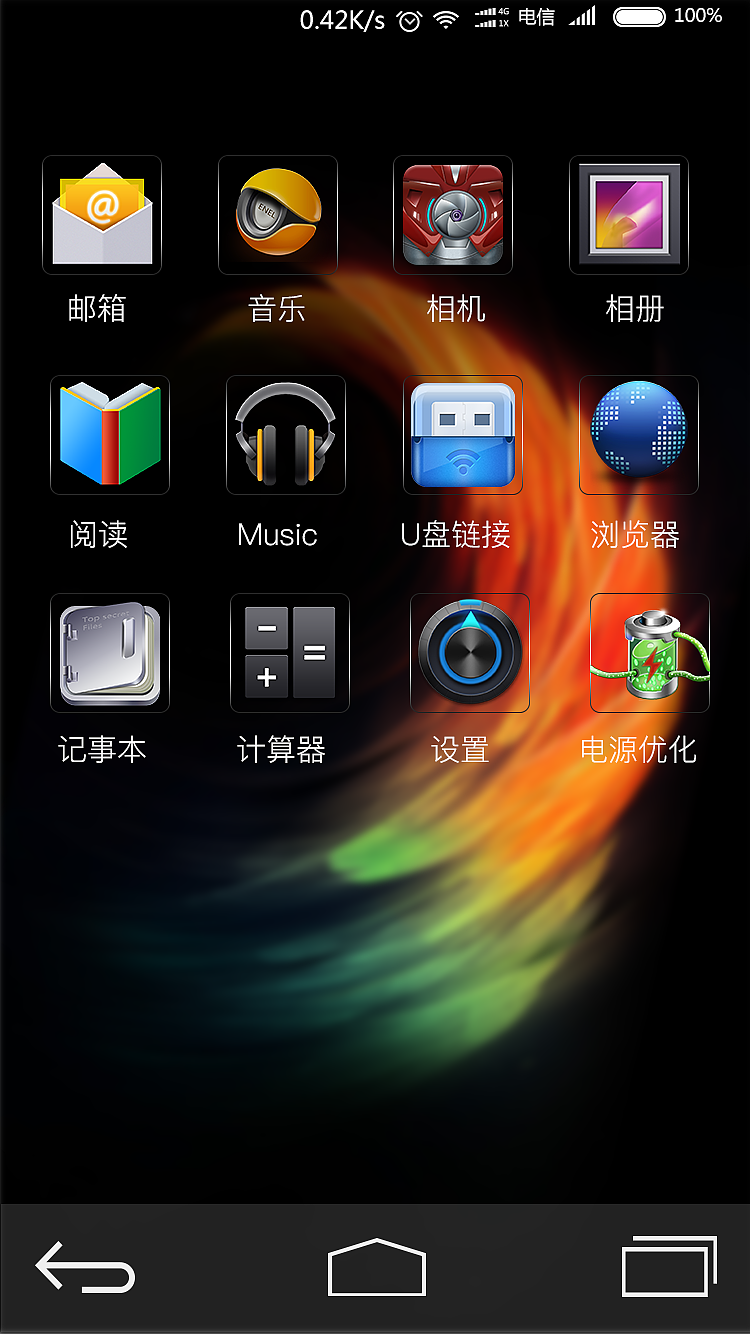750x1334 pixels.
Task: Launch the 音乐 music player
Action: coord(277,215)
